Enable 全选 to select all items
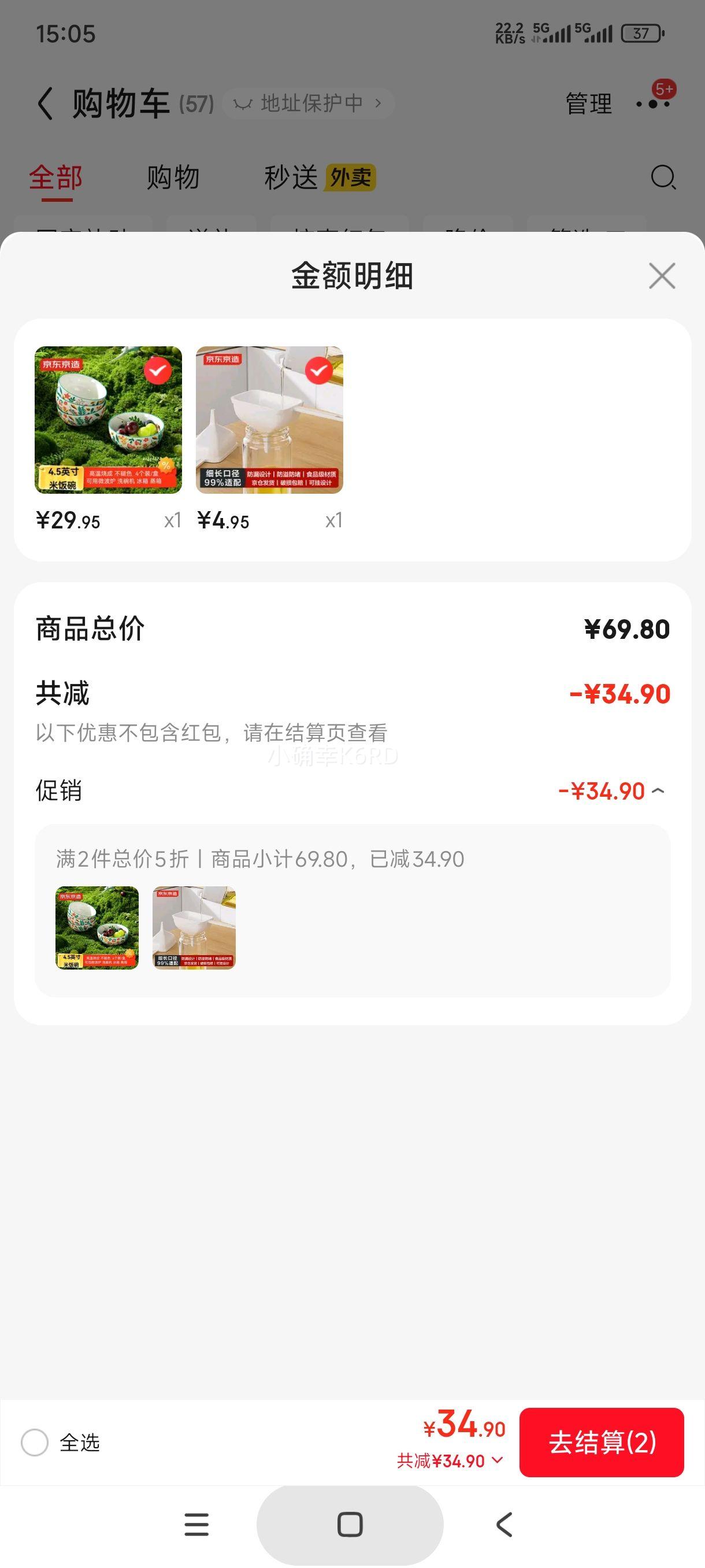This screenshot has width=705, height=1568. [36, 1443]
